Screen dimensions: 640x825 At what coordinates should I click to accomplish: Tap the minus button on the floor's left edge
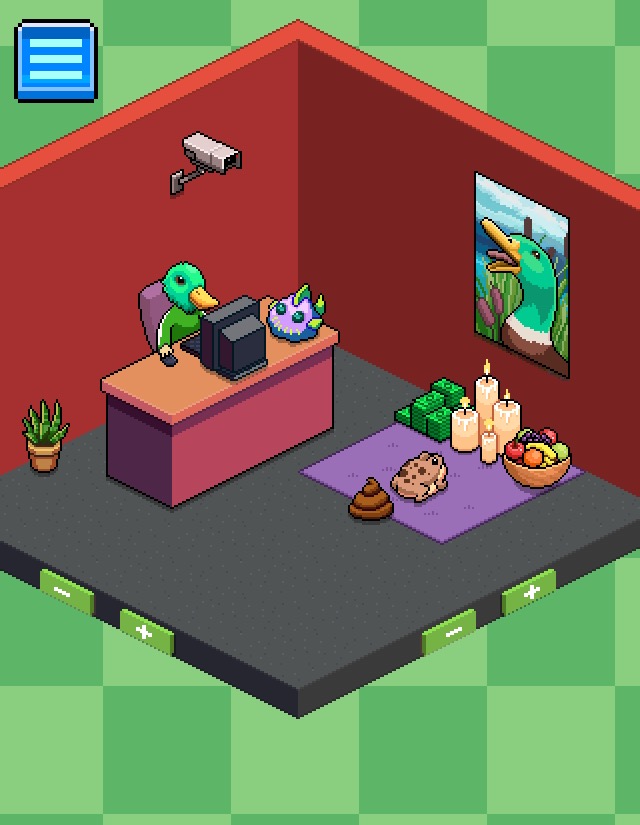click(x=66, y=592)
